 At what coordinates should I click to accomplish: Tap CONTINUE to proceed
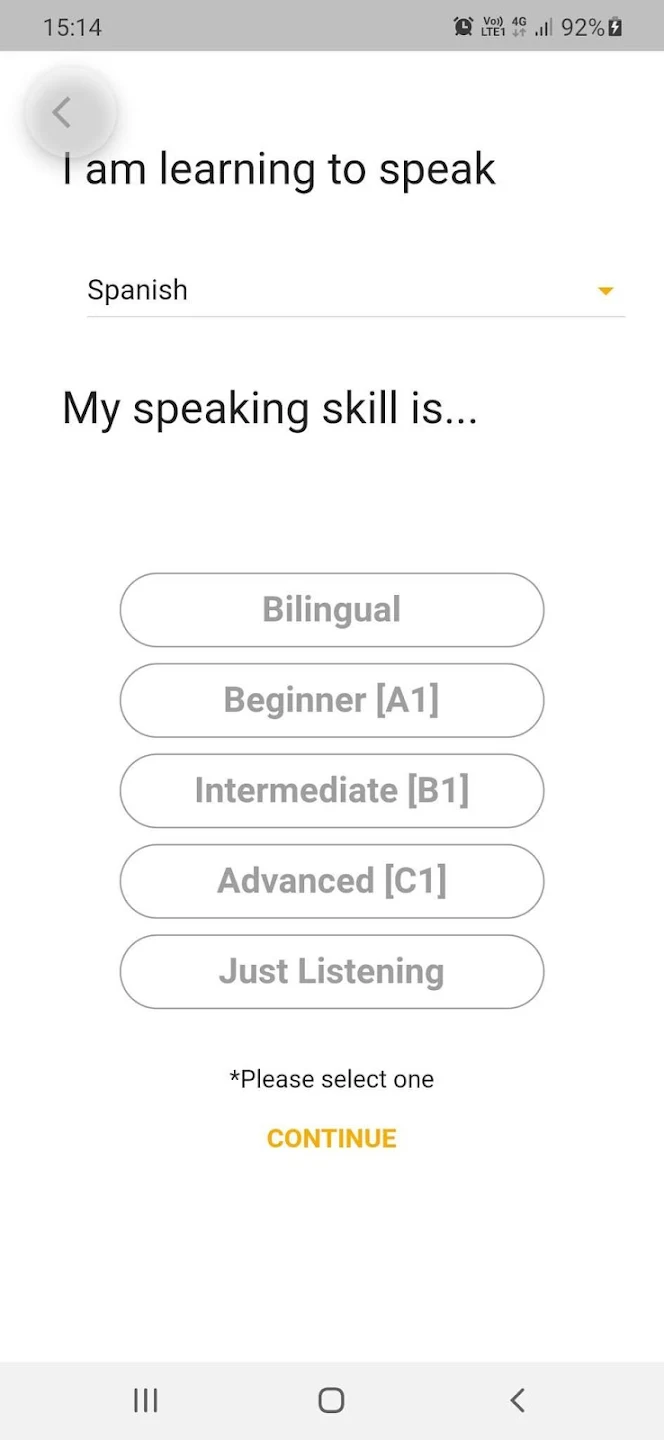tap(332, 1138)
